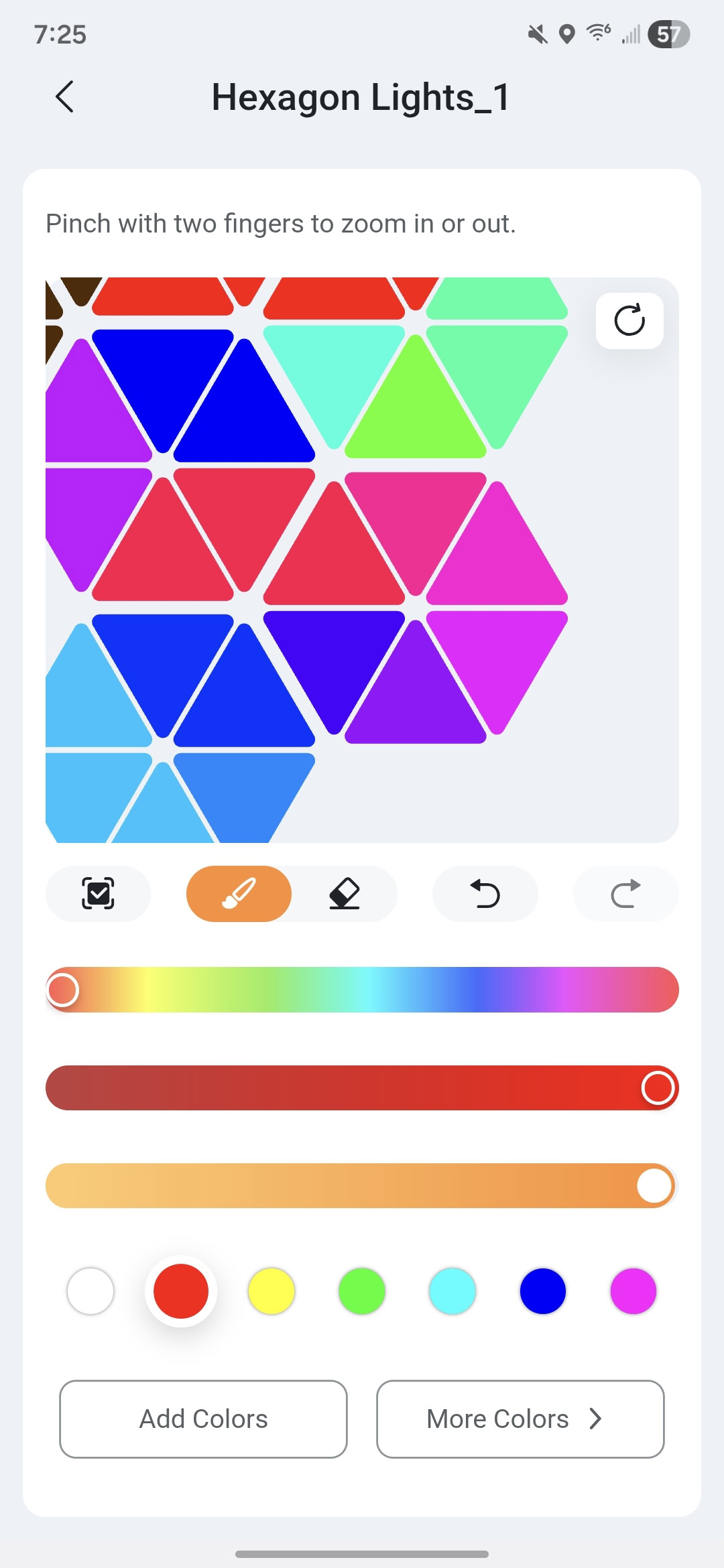Tap the rainbow hue slider
This screenshot has width=724, height=1568.
(362, 990)
